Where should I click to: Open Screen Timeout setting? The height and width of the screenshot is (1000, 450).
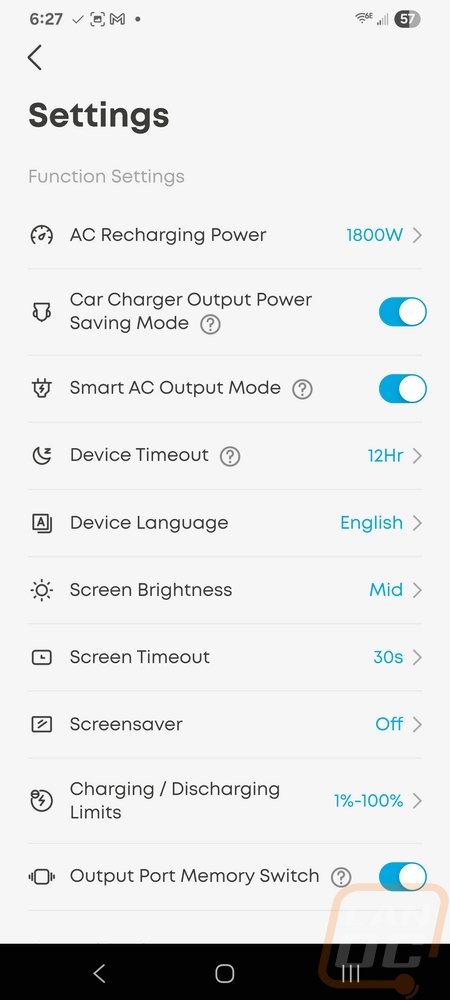coord(225,657)
